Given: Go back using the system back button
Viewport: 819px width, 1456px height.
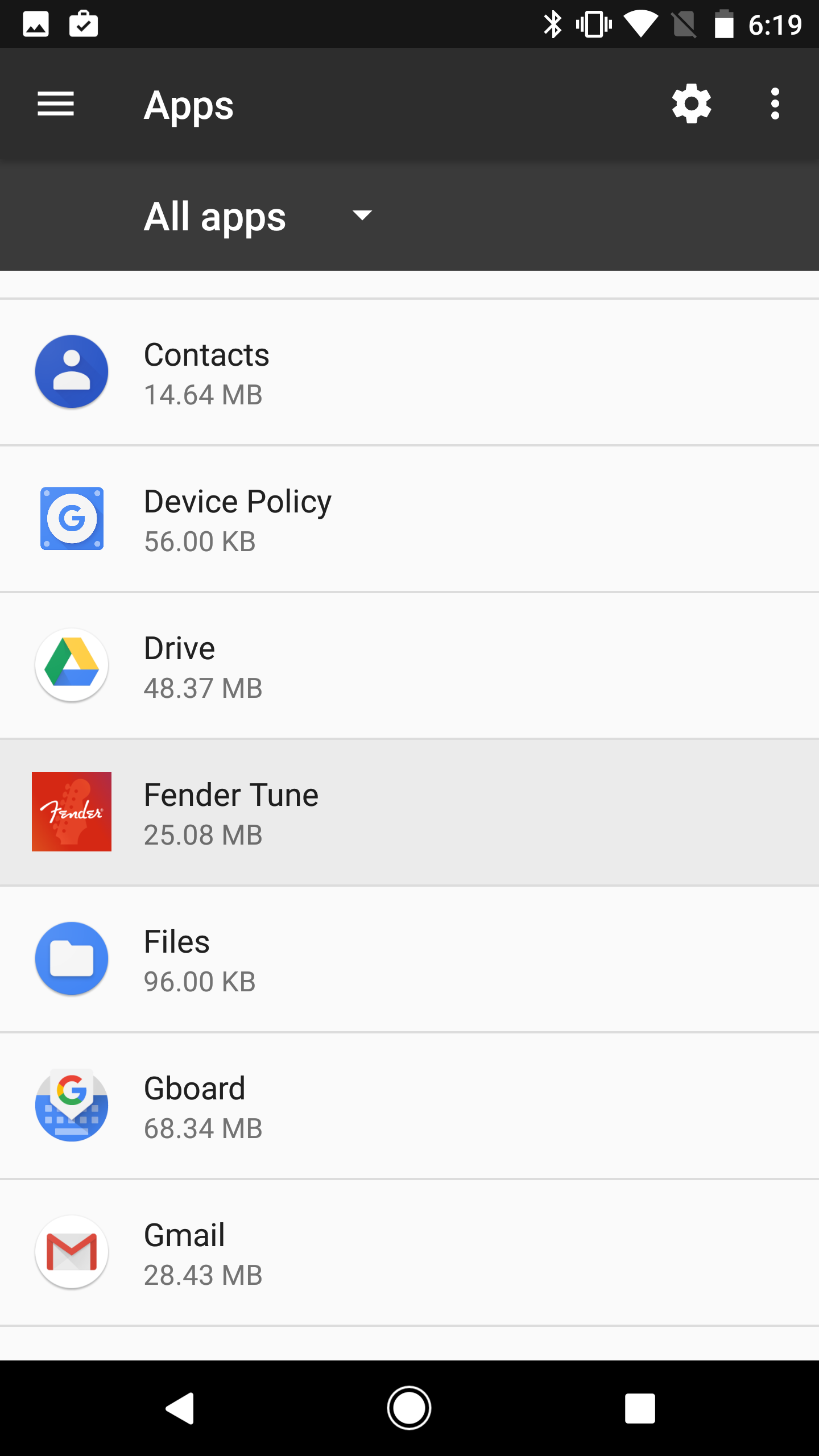Looking at the screenshot, I should pyautogui.click(x=180, y=1408).
